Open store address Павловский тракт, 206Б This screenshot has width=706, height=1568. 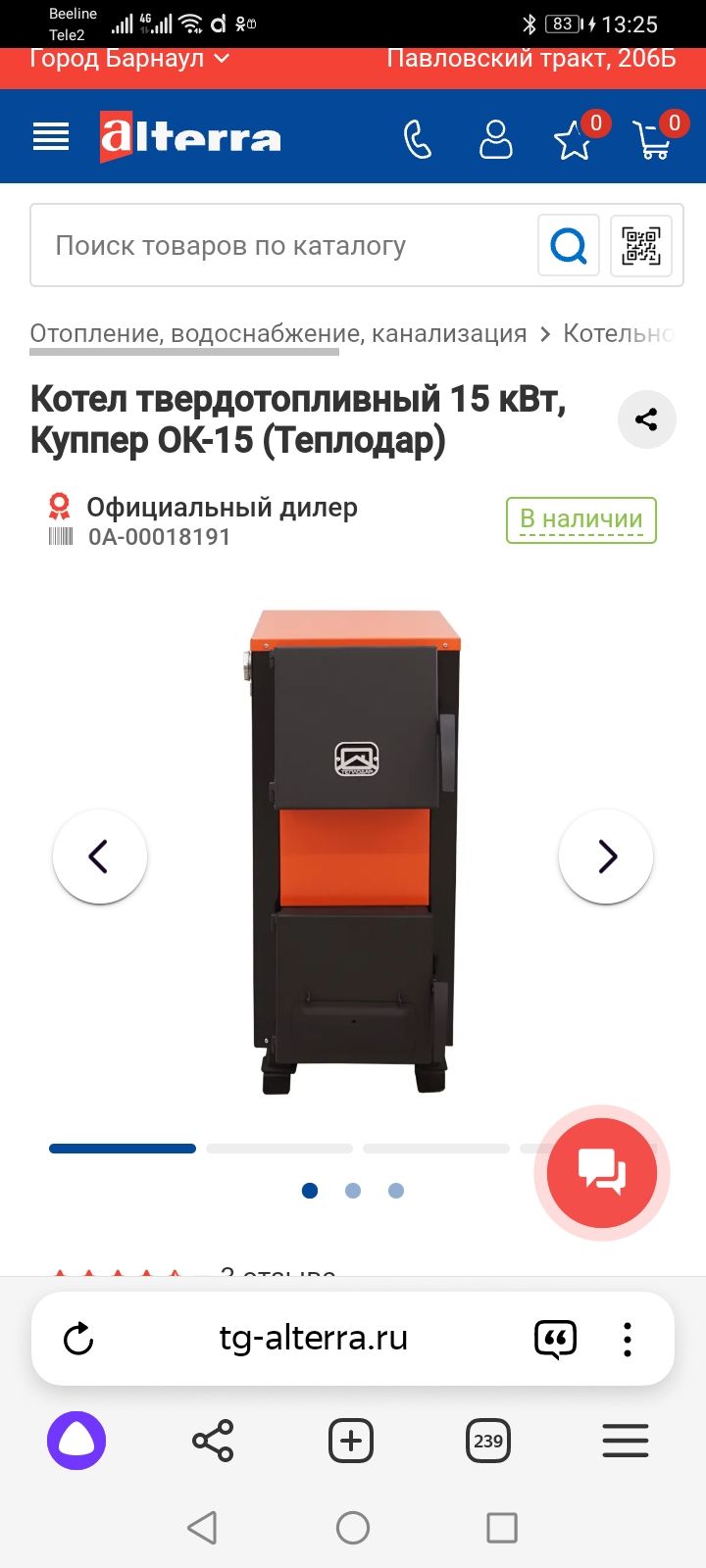pos(531,59)
